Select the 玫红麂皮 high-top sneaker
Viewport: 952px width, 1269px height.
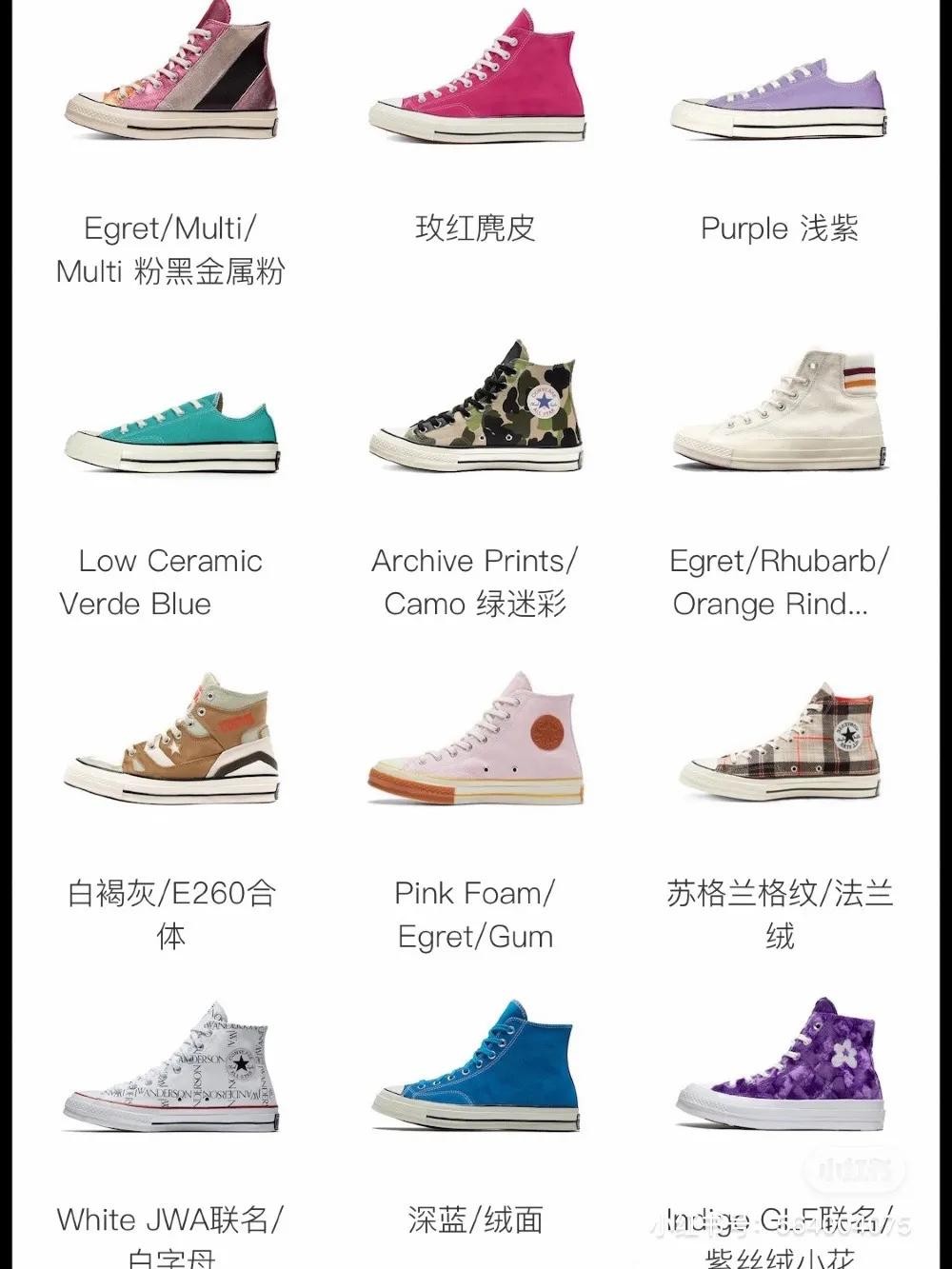click(x=476, y=78)
